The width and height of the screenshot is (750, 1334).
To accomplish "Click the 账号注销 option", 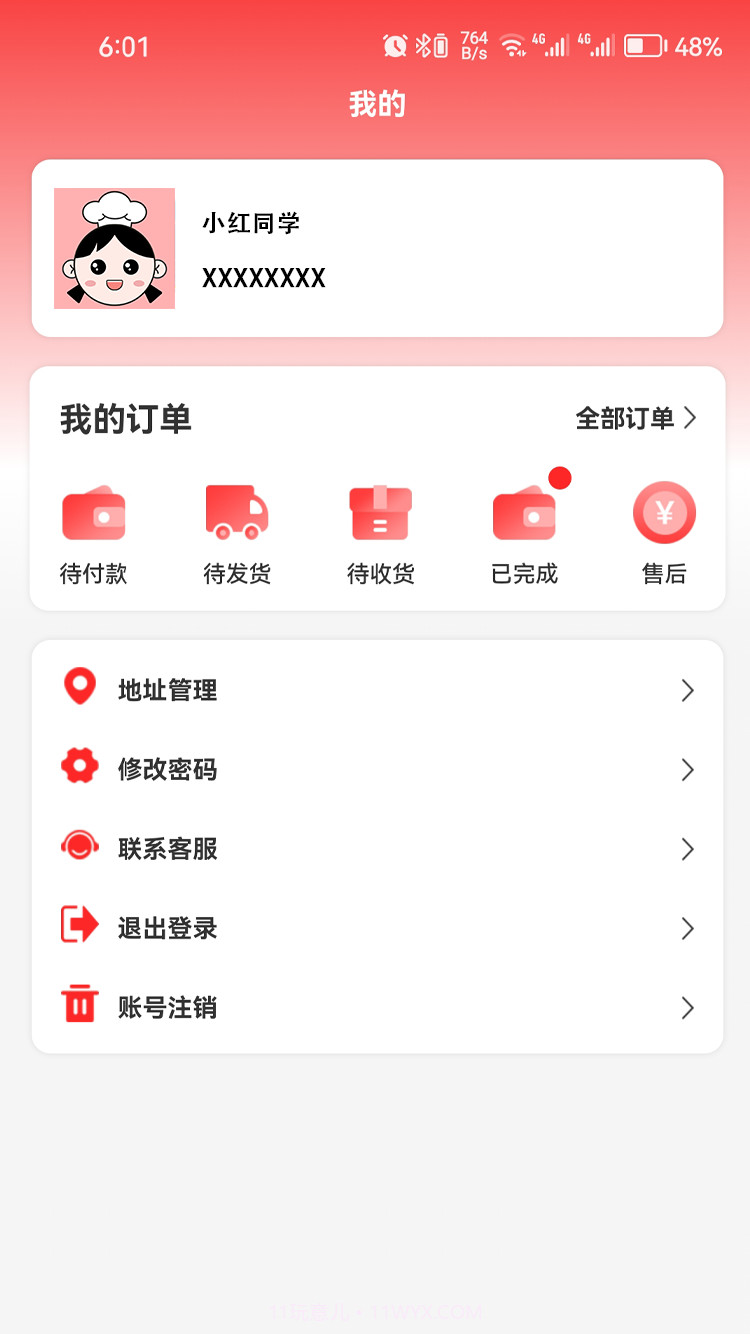I will pos(168,1007).
